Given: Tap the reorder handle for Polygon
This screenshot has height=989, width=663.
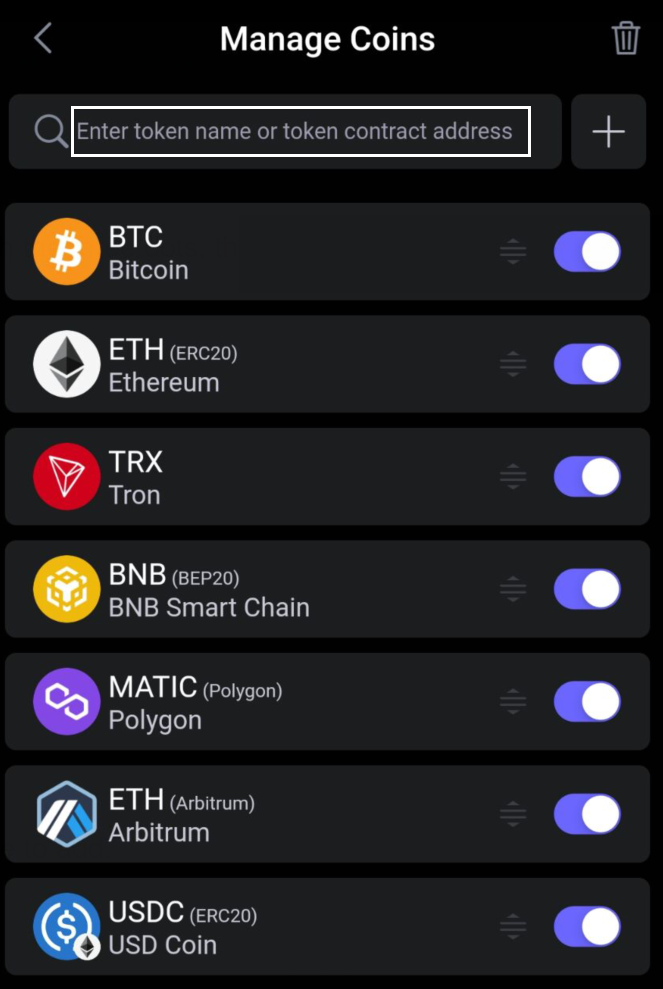Looking at the screenshot, I should [513, 702].
